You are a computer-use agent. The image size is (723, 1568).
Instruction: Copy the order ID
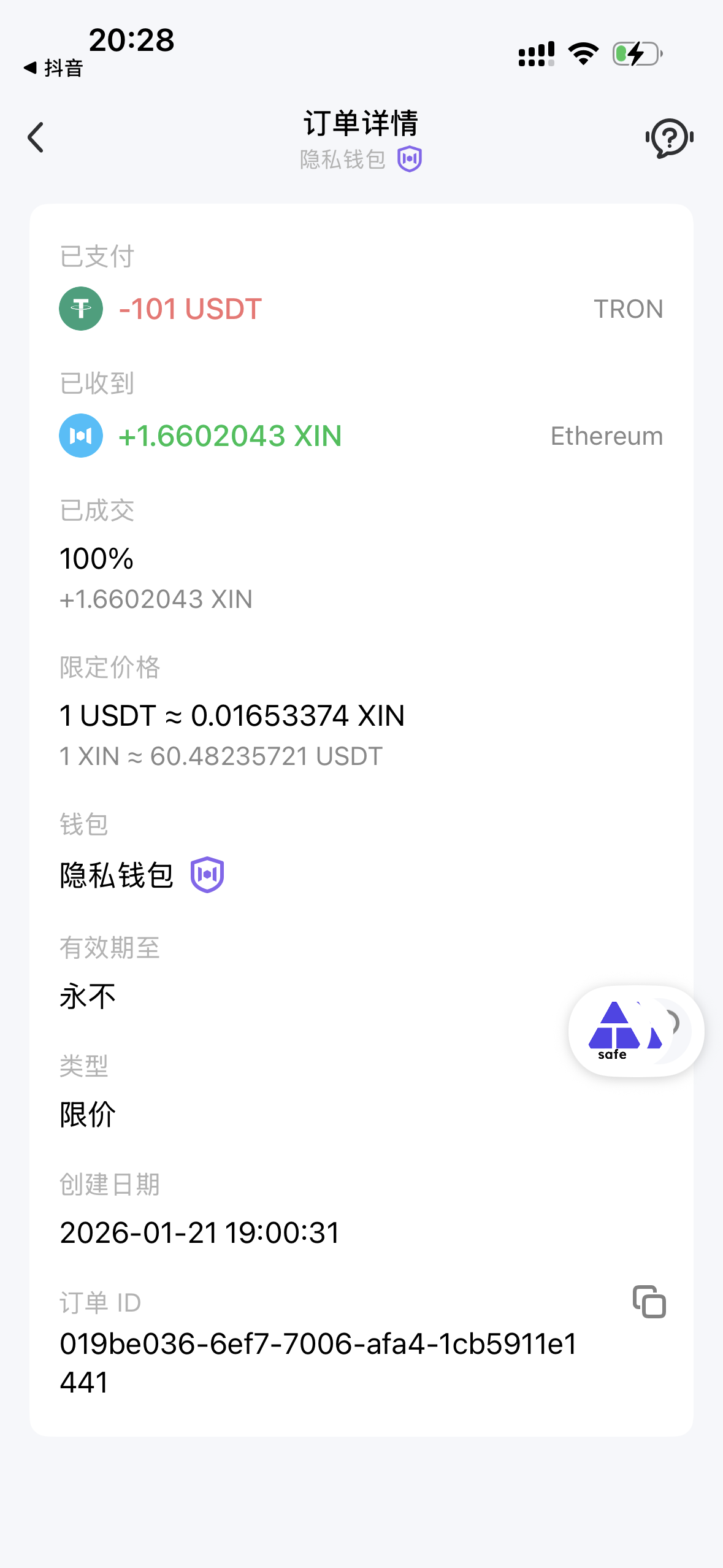coord(649,1301)
